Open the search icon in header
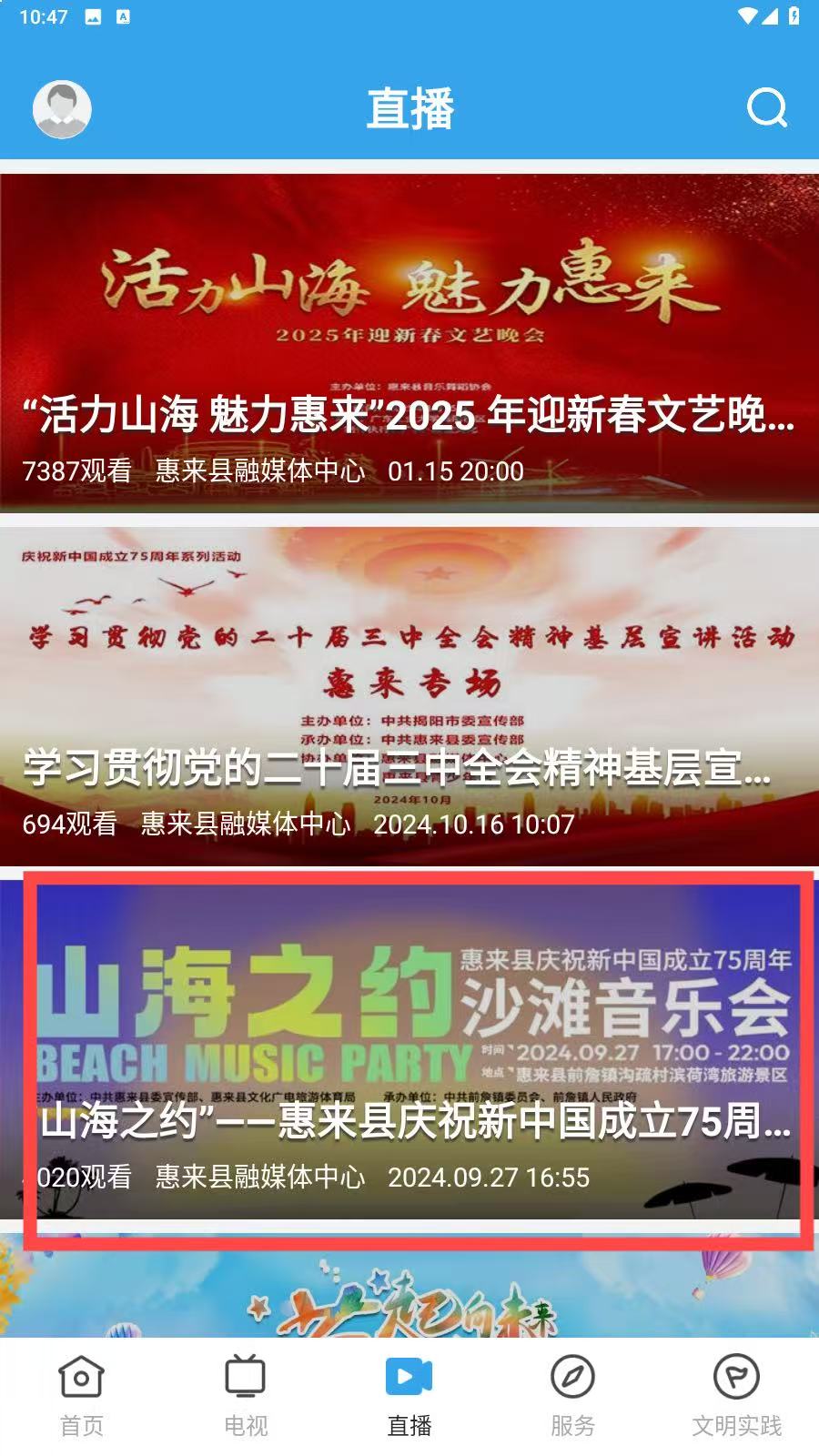The width and height of the screenshot is (819, 1456). coord(766,108)
